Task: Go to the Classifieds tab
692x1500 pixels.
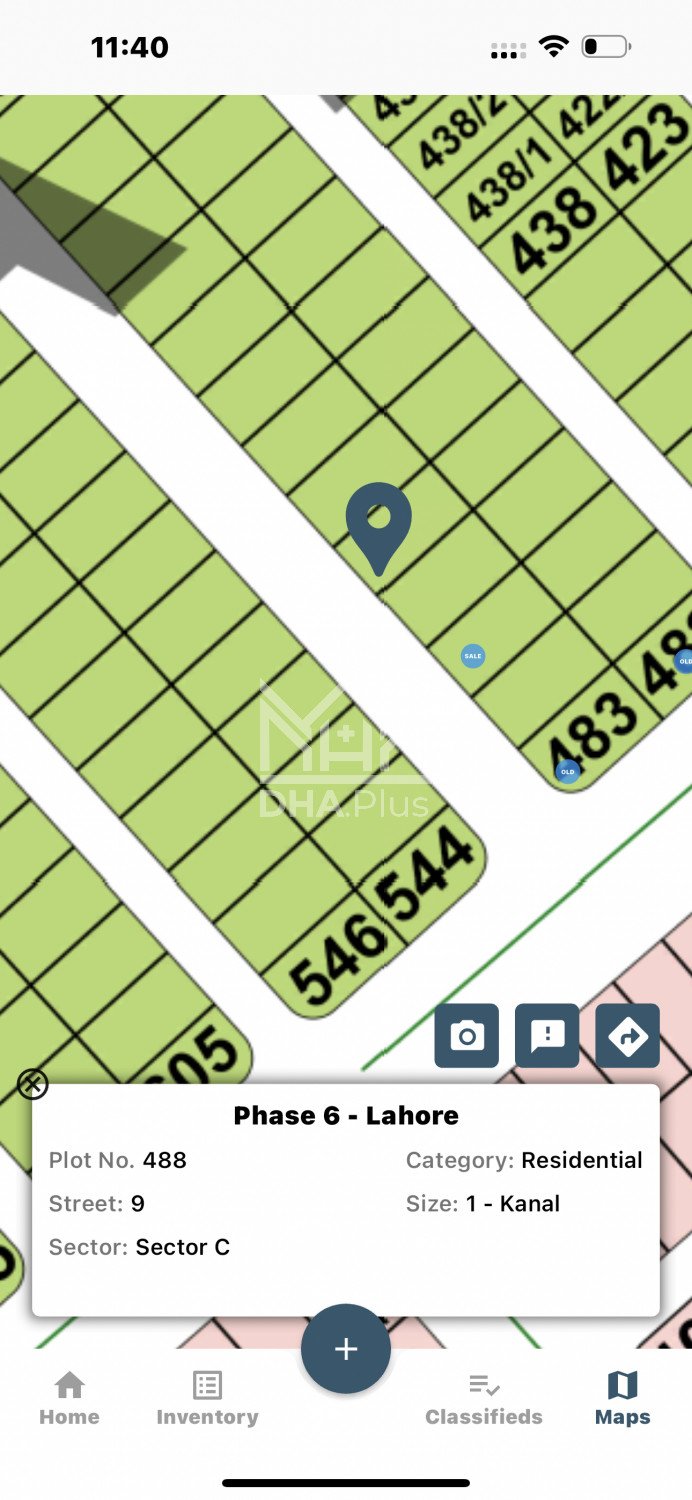Action: [484, 1399]
